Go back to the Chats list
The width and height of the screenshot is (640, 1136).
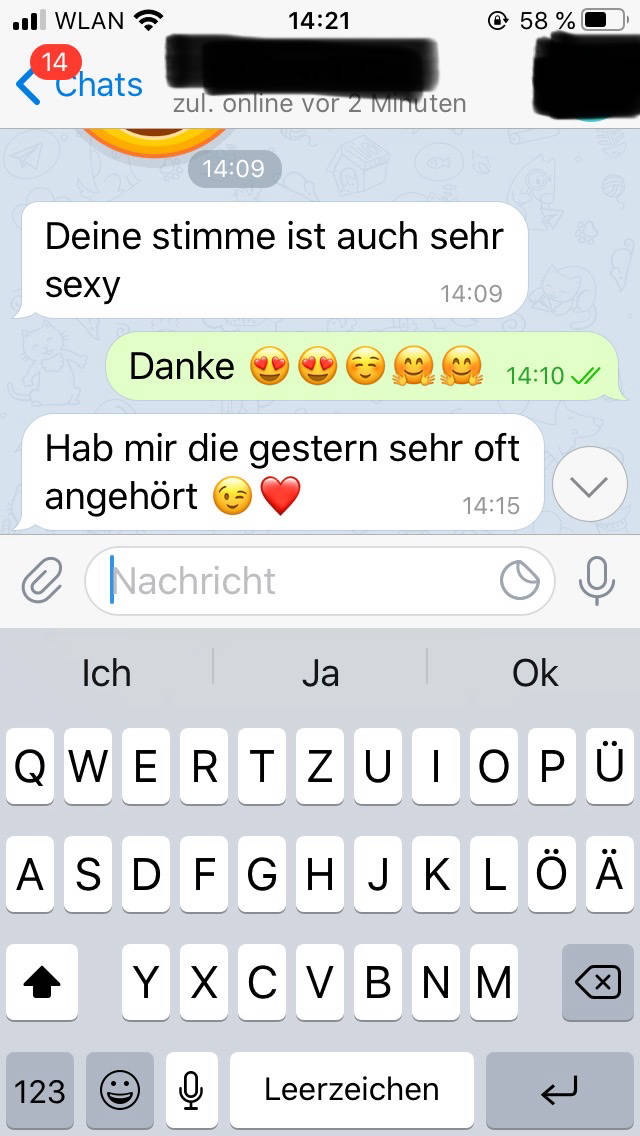(80, 86)
